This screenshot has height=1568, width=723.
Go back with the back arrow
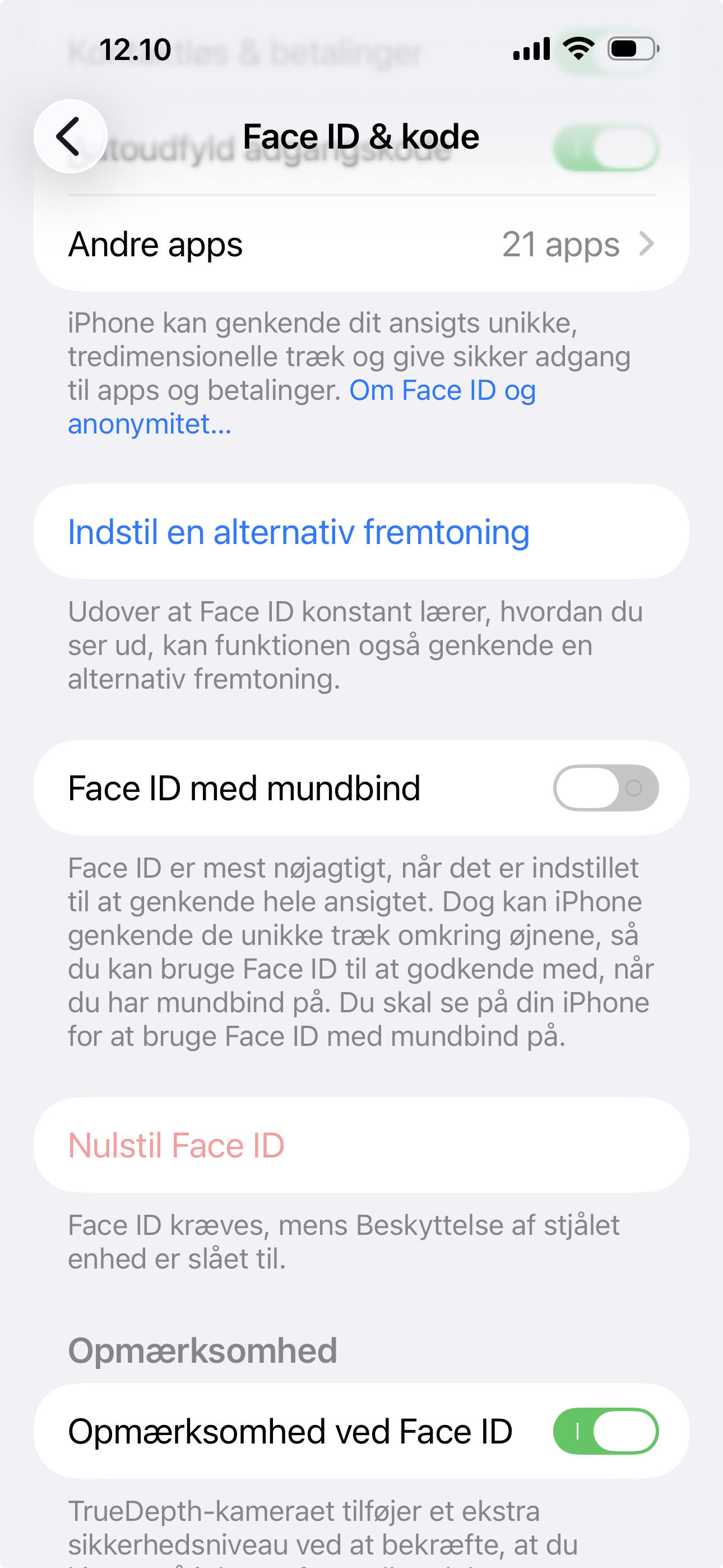(x=70, y=136)
